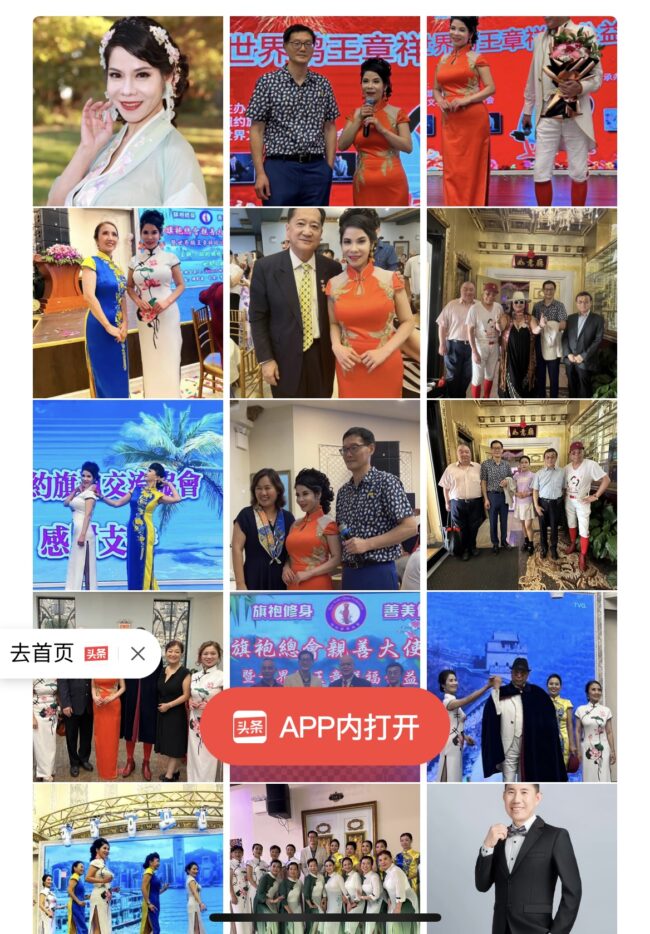
Task: Enlarge photo of two women in blue and white qipaos
Action: tap(128, 303)
